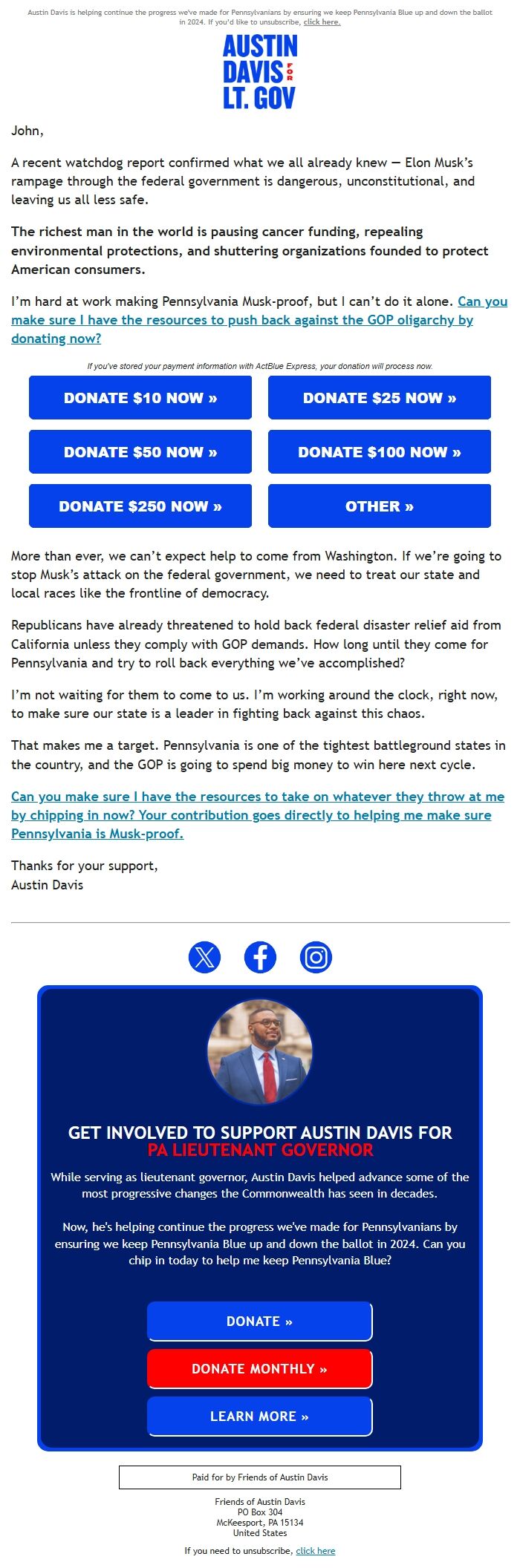Screen dimensions: 520x1568
Task: Choose DONATE $50 NOW button
Action: tap(140, 452)
